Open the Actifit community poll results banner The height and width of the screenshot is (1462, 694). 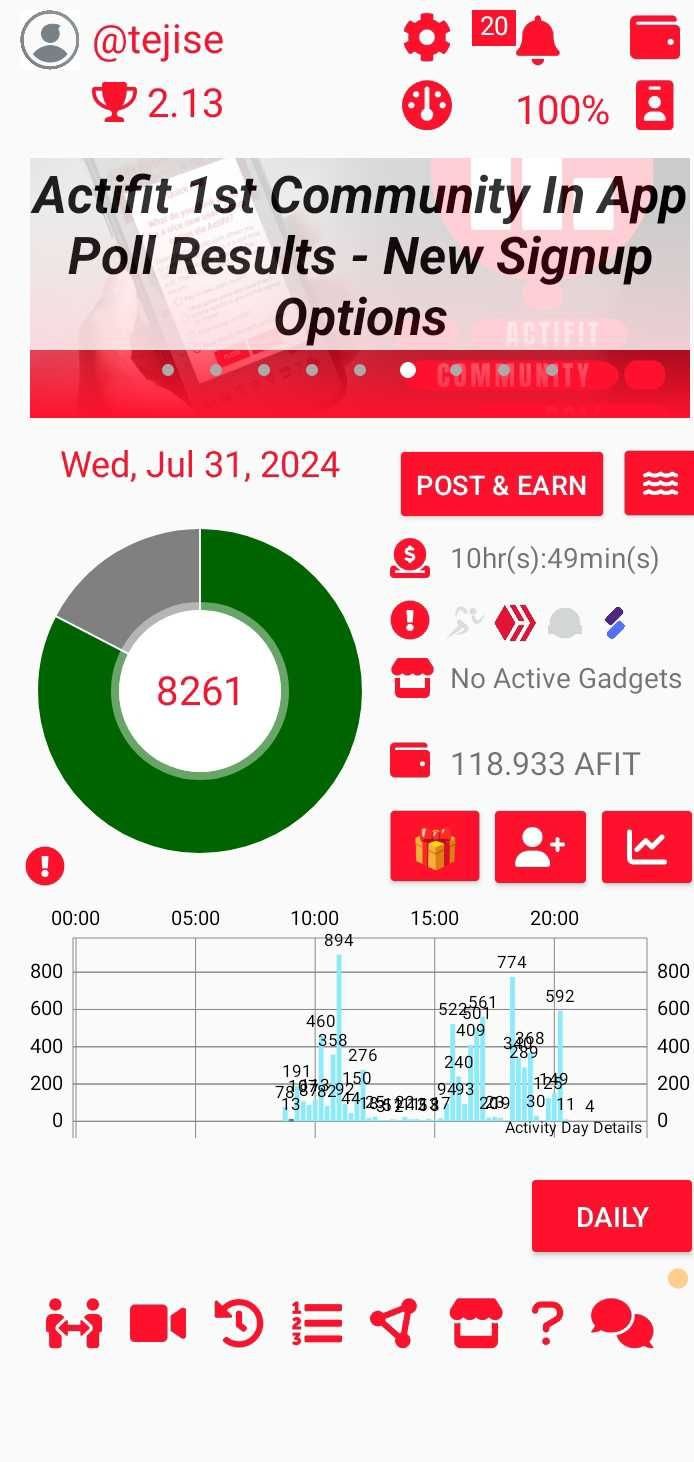(360, 287)
